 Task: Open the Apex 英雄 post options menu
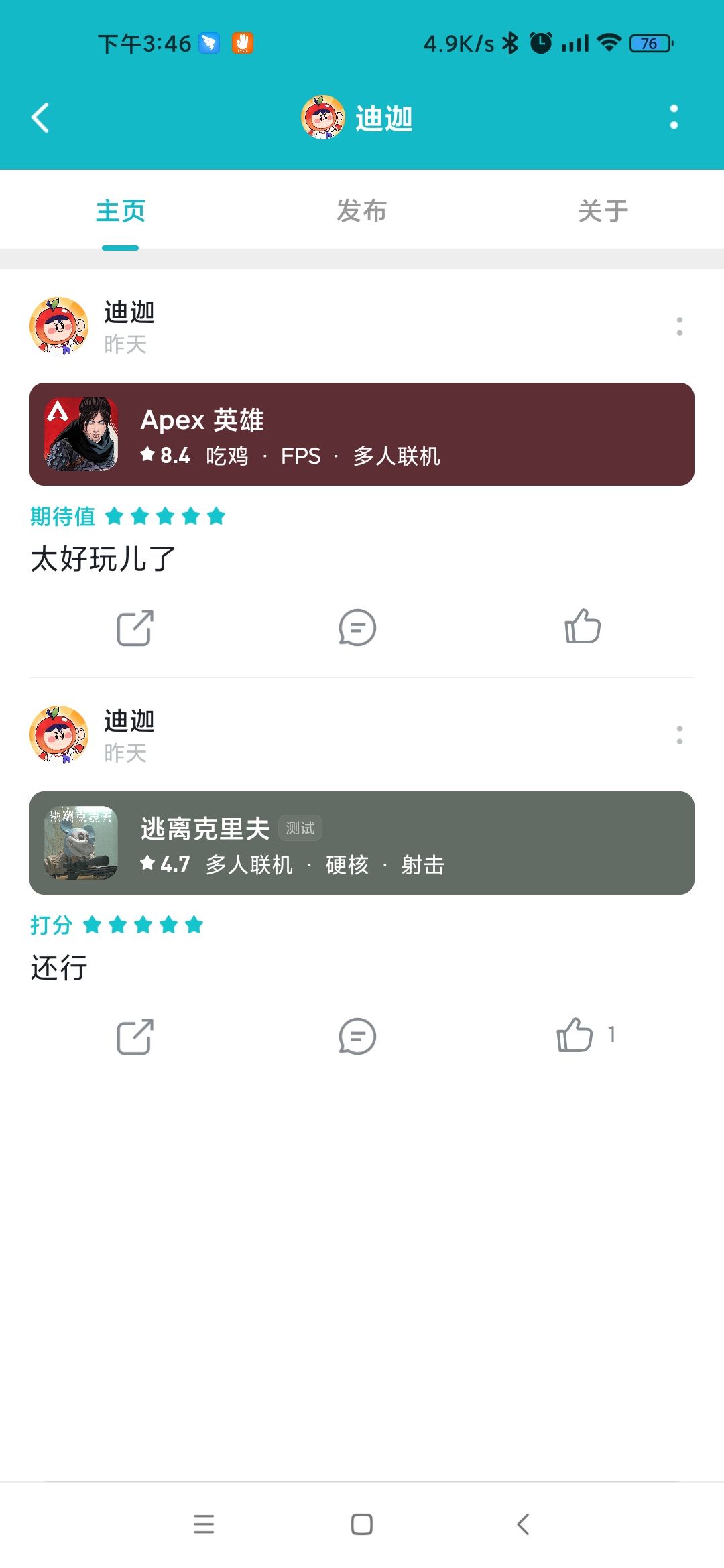point(679,326)
